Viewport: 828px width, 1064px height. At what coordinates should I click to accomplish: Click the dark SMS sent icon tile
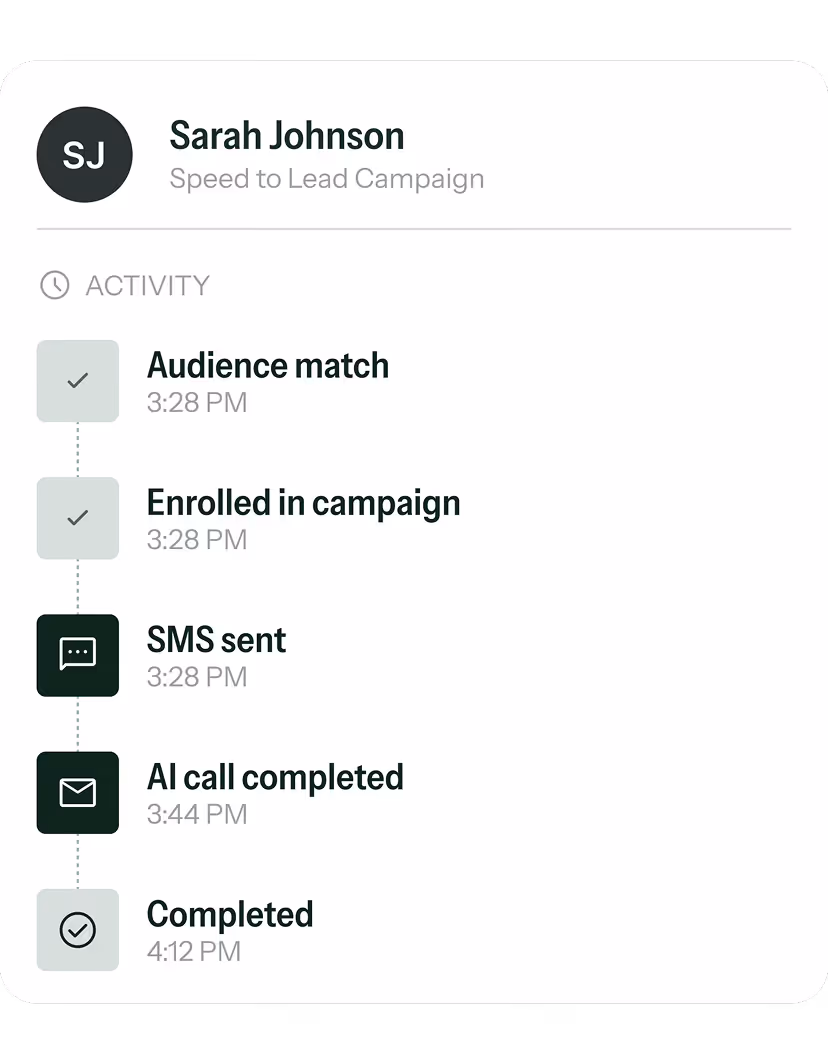click(77, 655)
